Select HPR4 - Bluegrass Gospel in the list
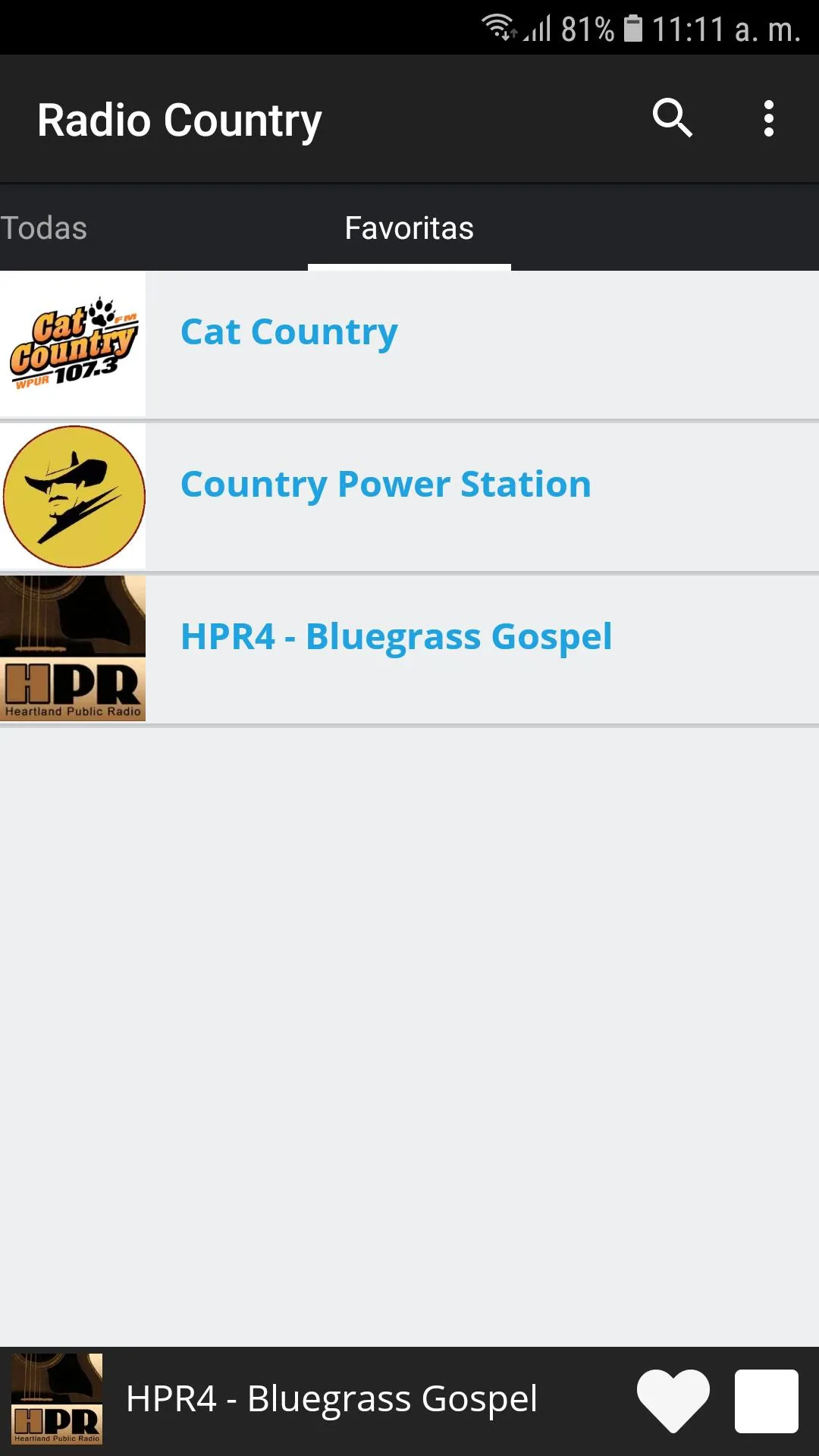The height and width of the screenshot is (1456, 819). [x=409, y=648]
